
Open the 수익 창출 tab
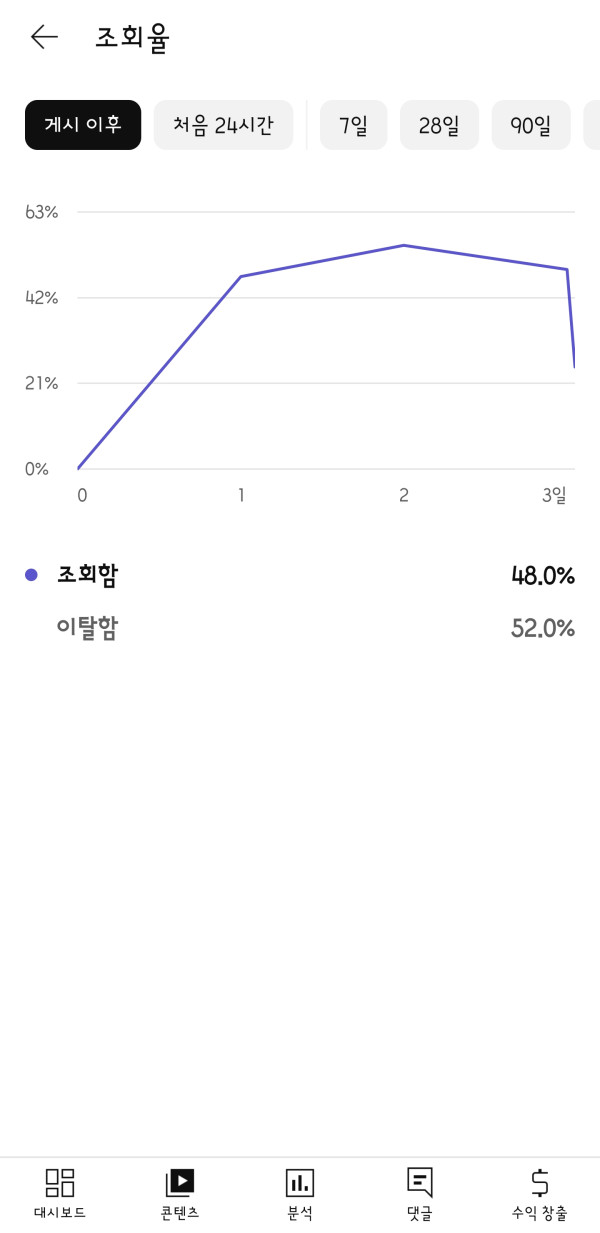[540, 1194]
